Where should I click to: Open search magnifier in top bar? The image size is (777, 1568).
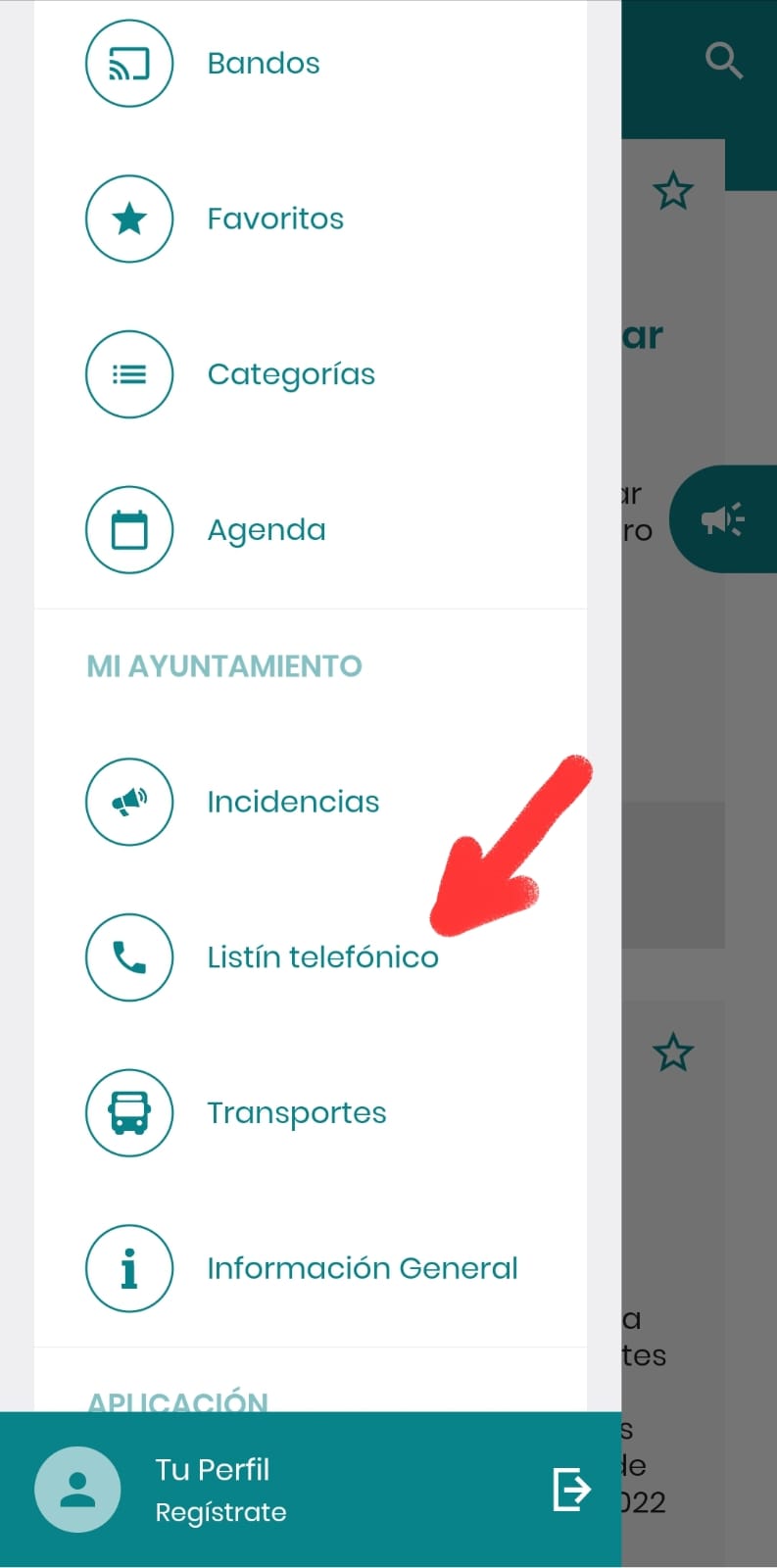click(x=724, y=60)
